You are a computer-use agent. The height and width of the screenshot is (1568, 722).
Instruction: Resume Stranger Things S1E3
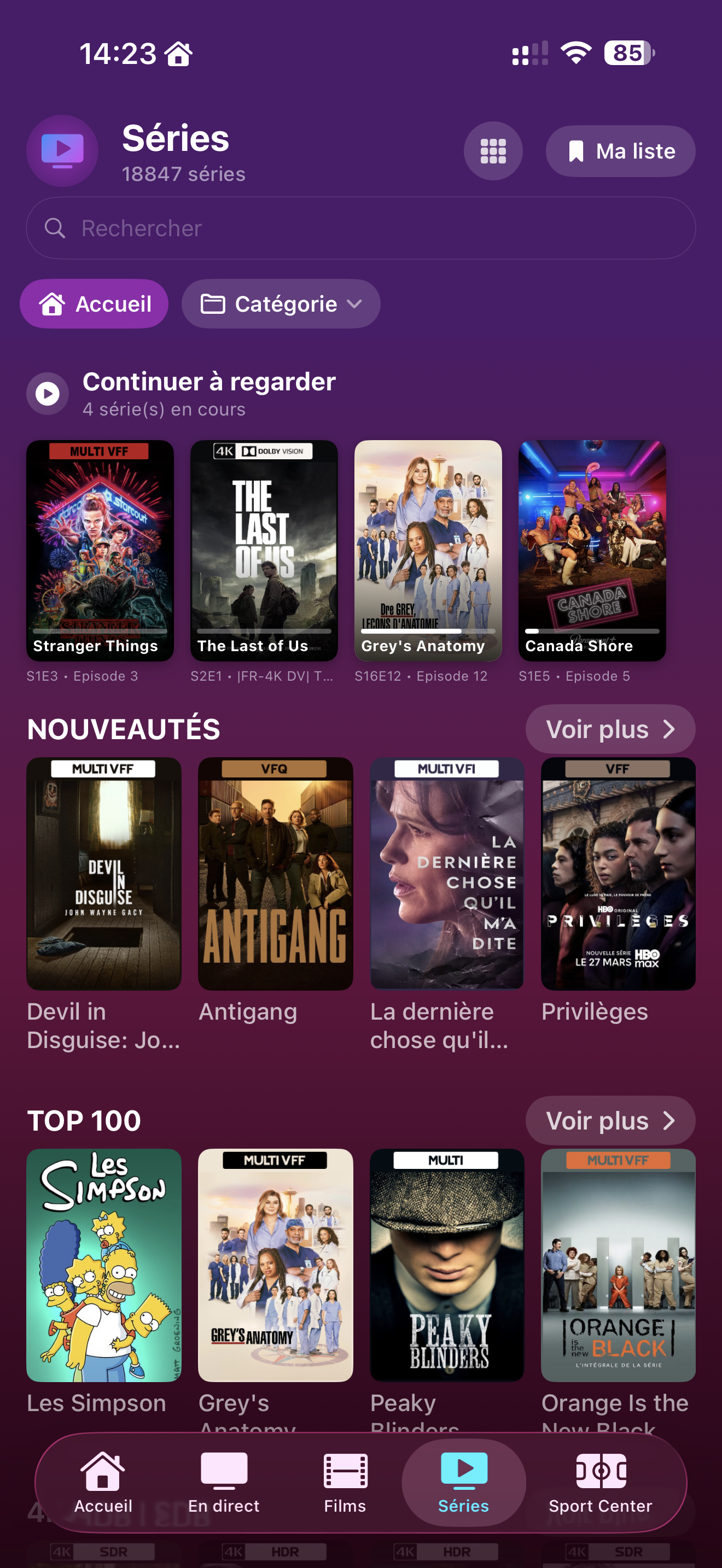coord(100,550)
